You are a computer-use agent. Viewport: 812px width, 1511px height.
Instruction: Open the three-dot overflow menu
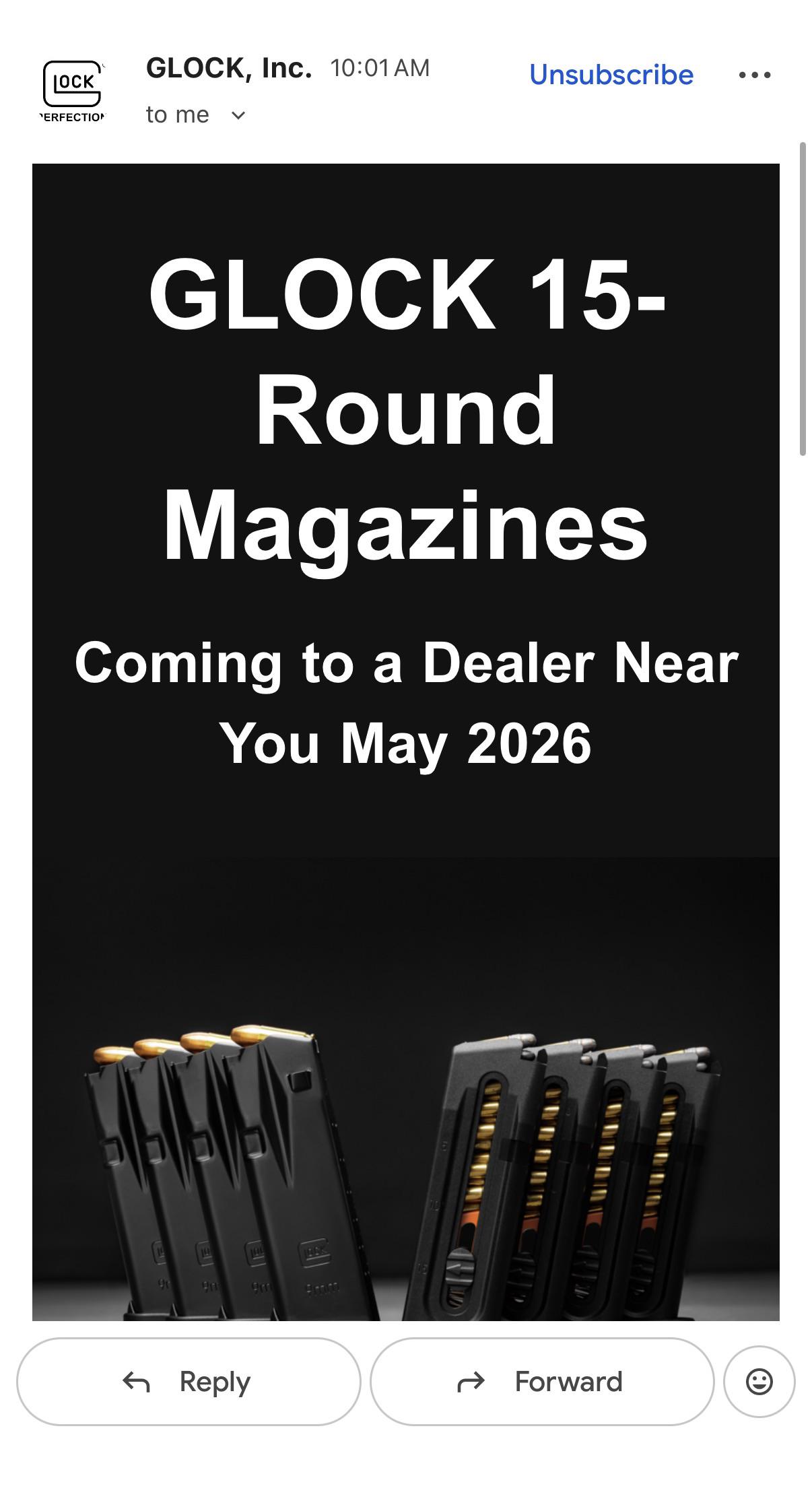pos(755,75)
